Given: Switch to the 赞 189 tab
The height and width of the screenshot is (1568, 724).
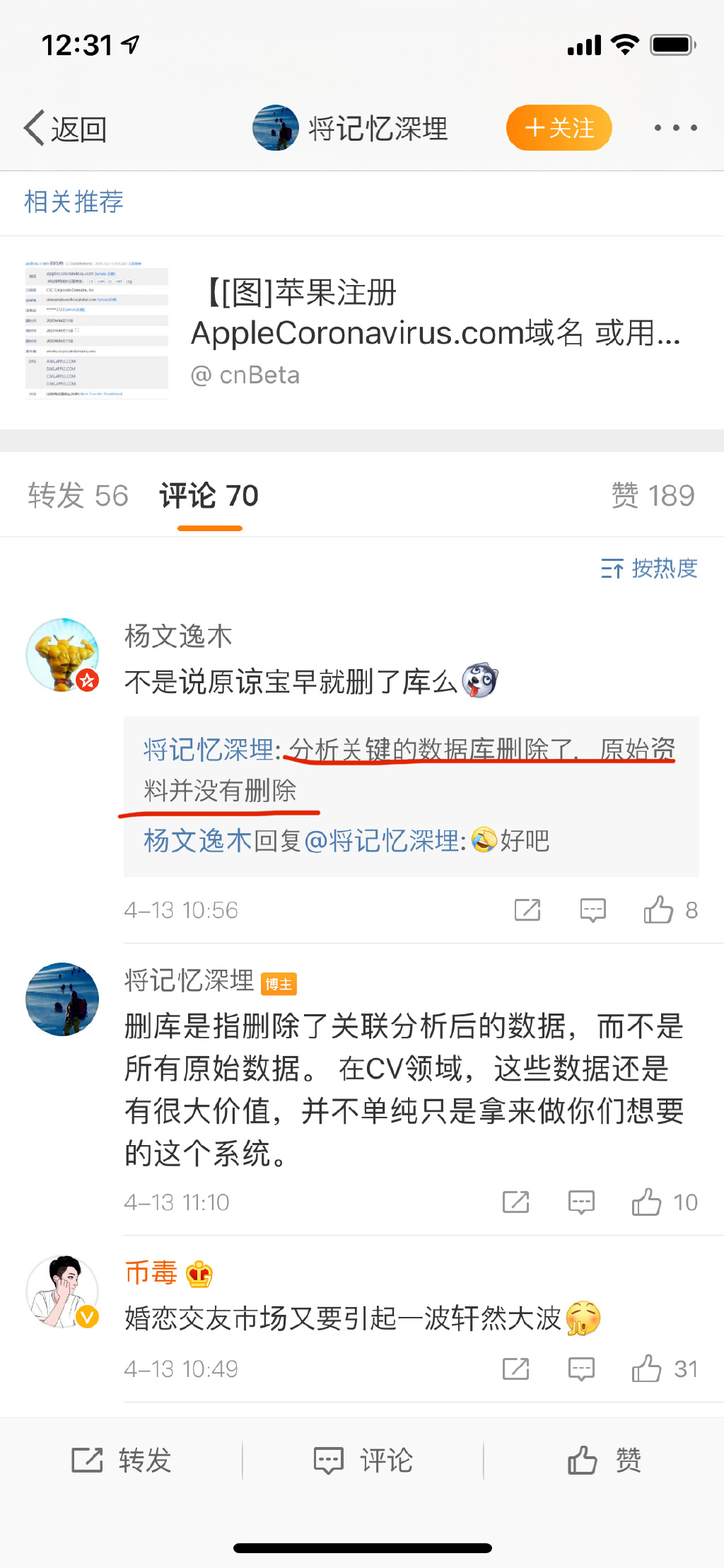Looking at the screenshot, I should coord(653,496).
